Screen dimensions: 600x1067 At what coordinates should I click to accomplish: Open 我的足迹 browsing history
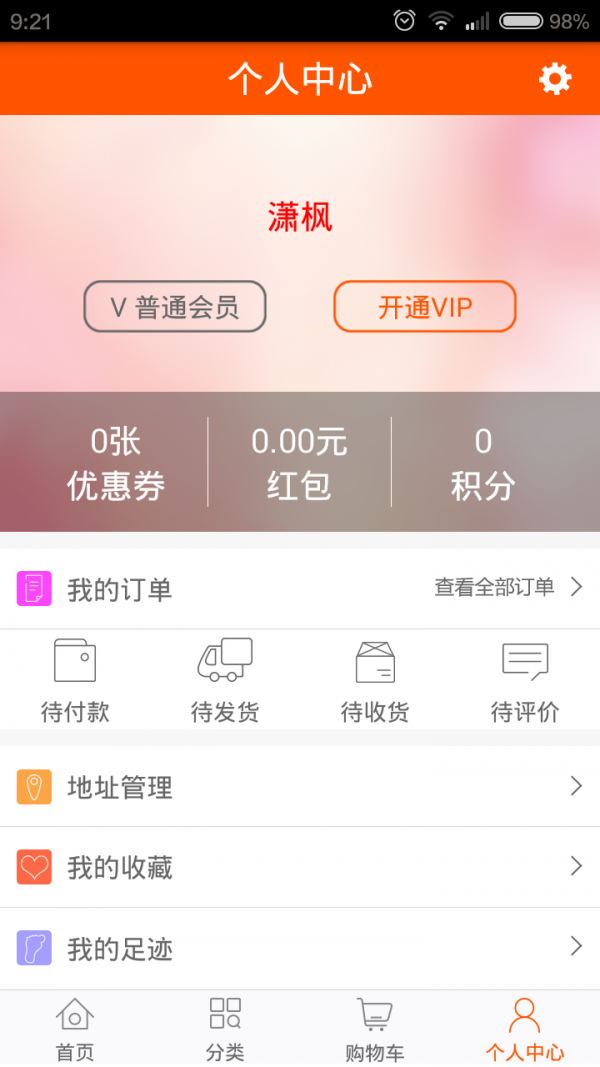(300, 947)
